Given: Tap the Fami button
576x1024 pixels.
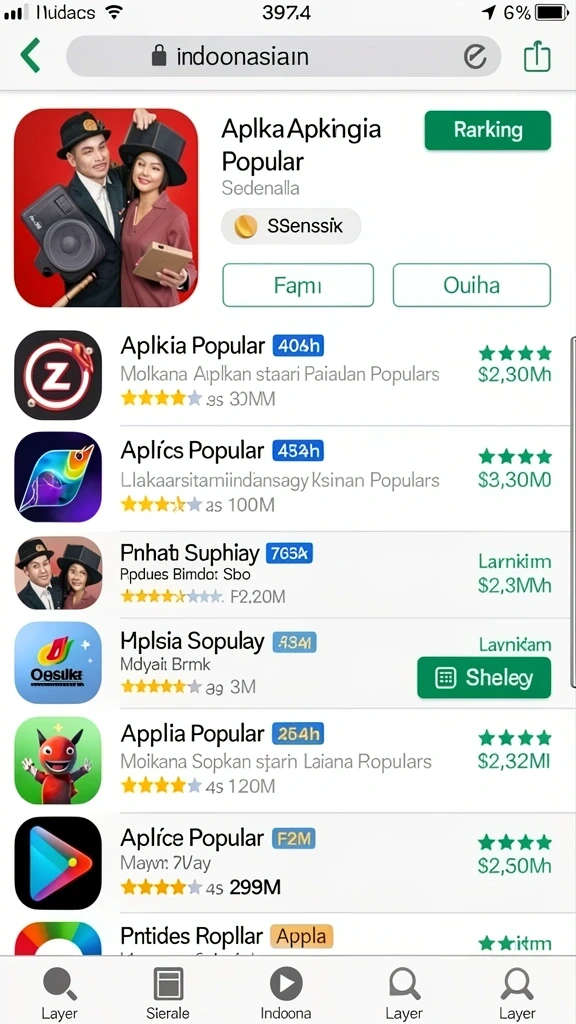Looking at the screenshot, I should click(298, 285).
